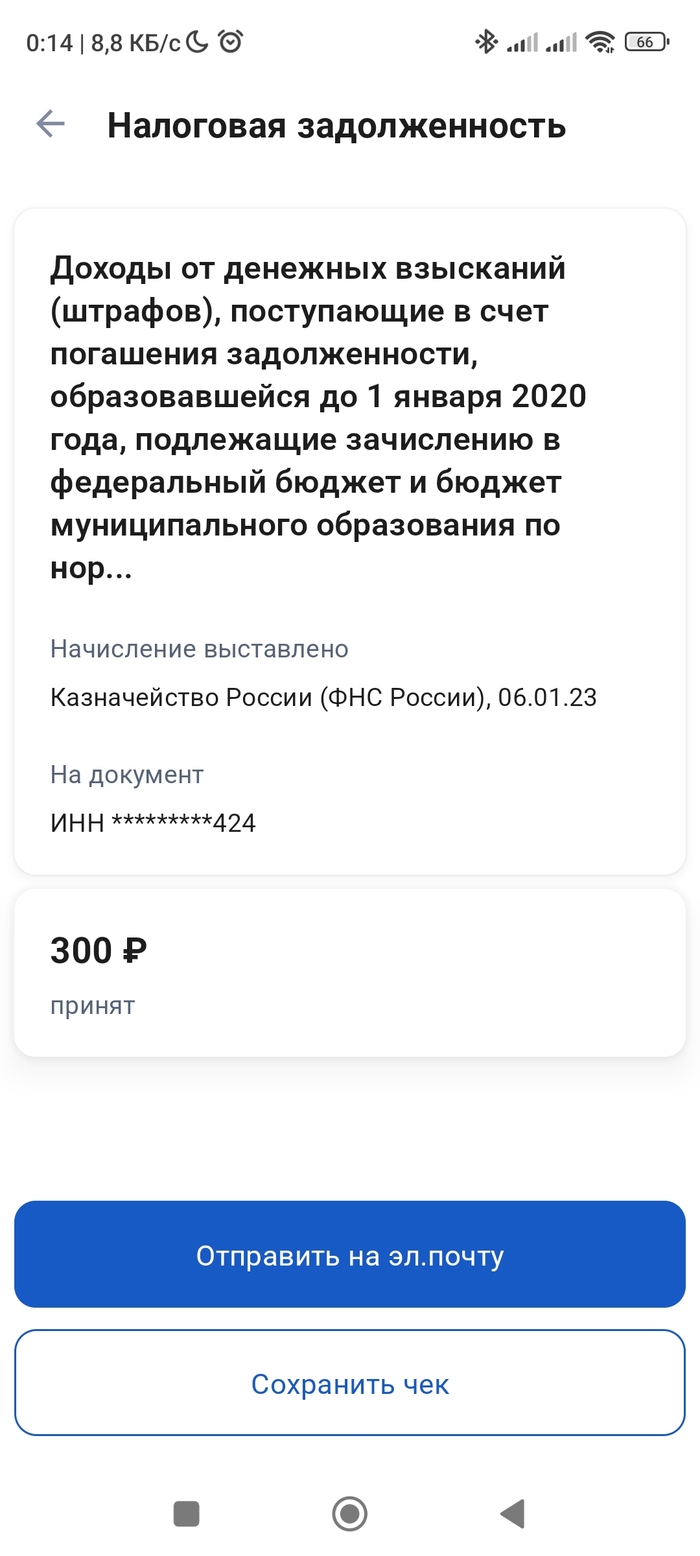The width and height of the screenshot is (700, 1556).
Task: Open recent apps via square button
Action: click(186, 1513)
